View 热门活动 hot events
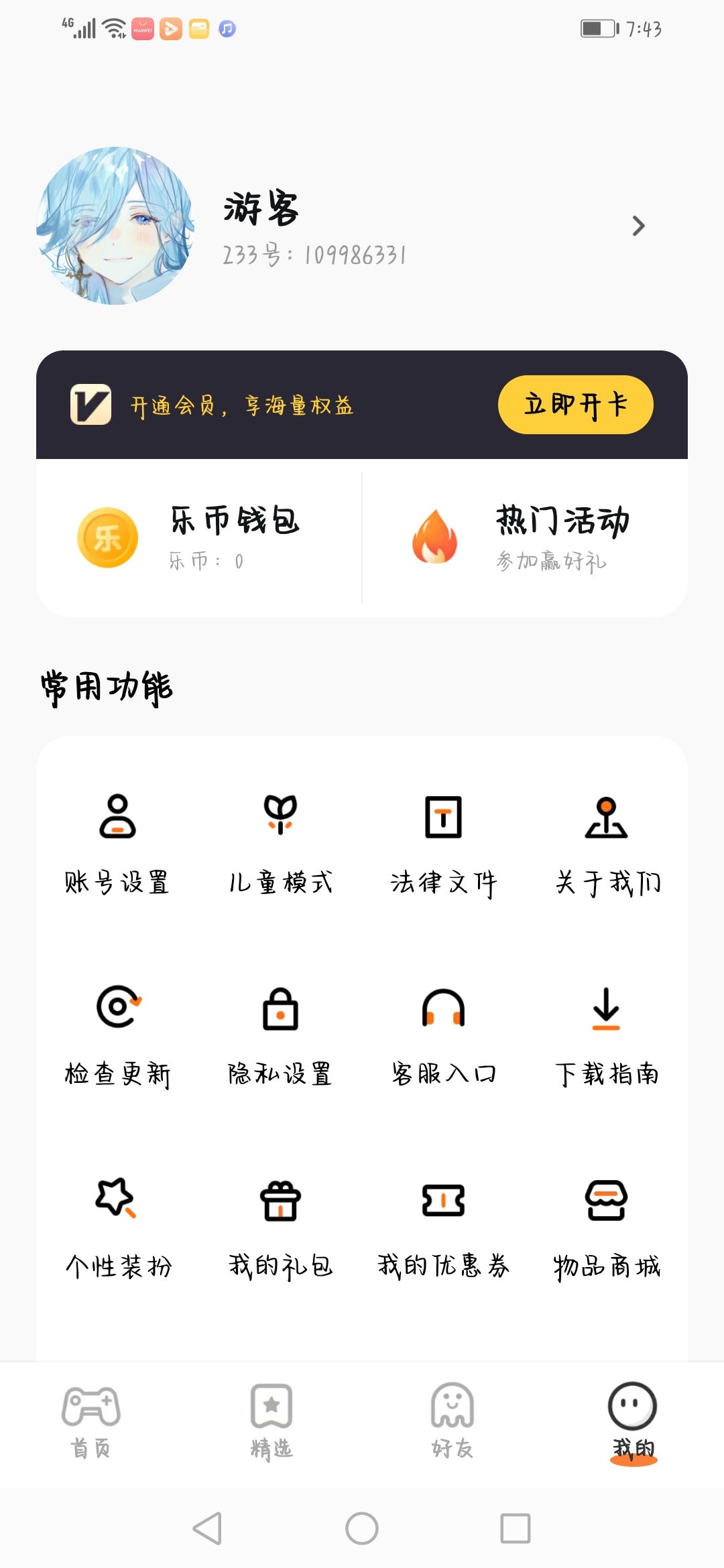Screen dimensions: 724x1568 tap(524, 537)
